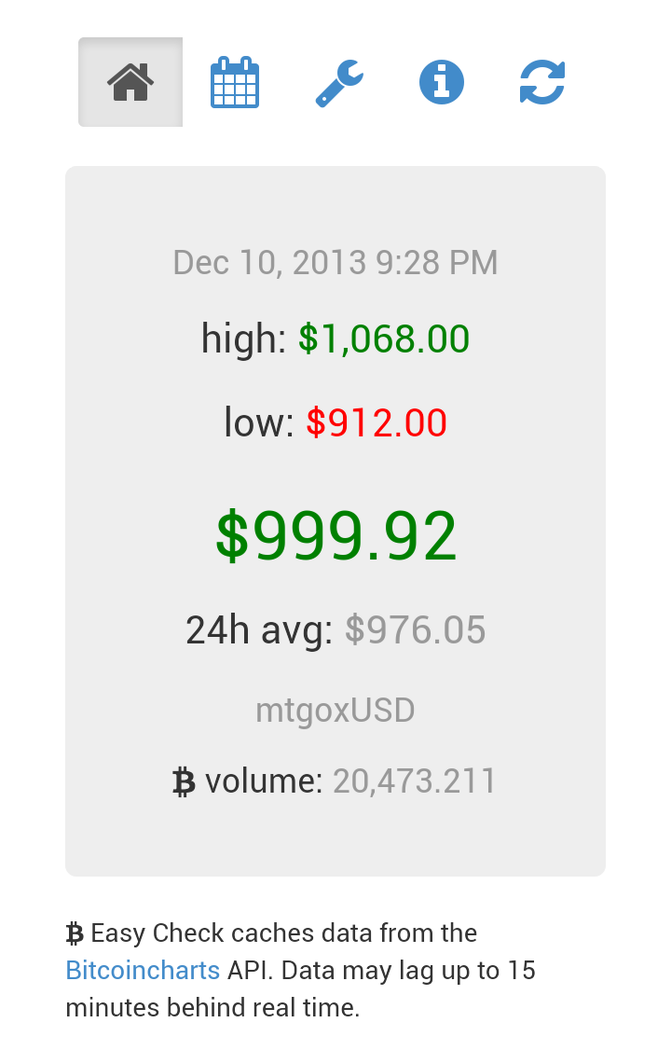The width and height of the screenshot is (671, 1050).
Task: Open the Bitcoincharts link
Action: click(x=142, y=970)
